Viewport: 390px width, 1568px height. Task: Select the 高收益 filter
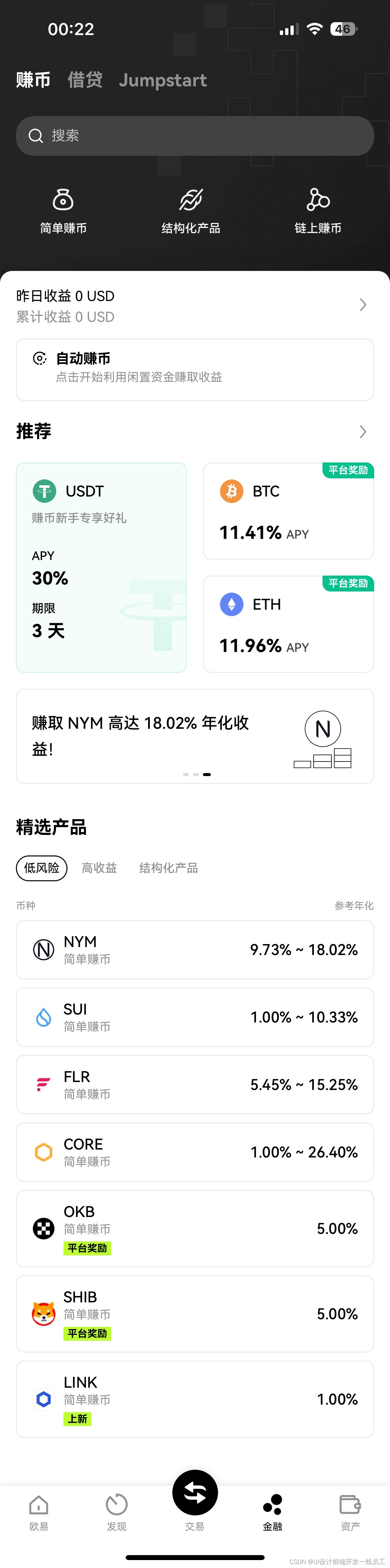[99, 867]
